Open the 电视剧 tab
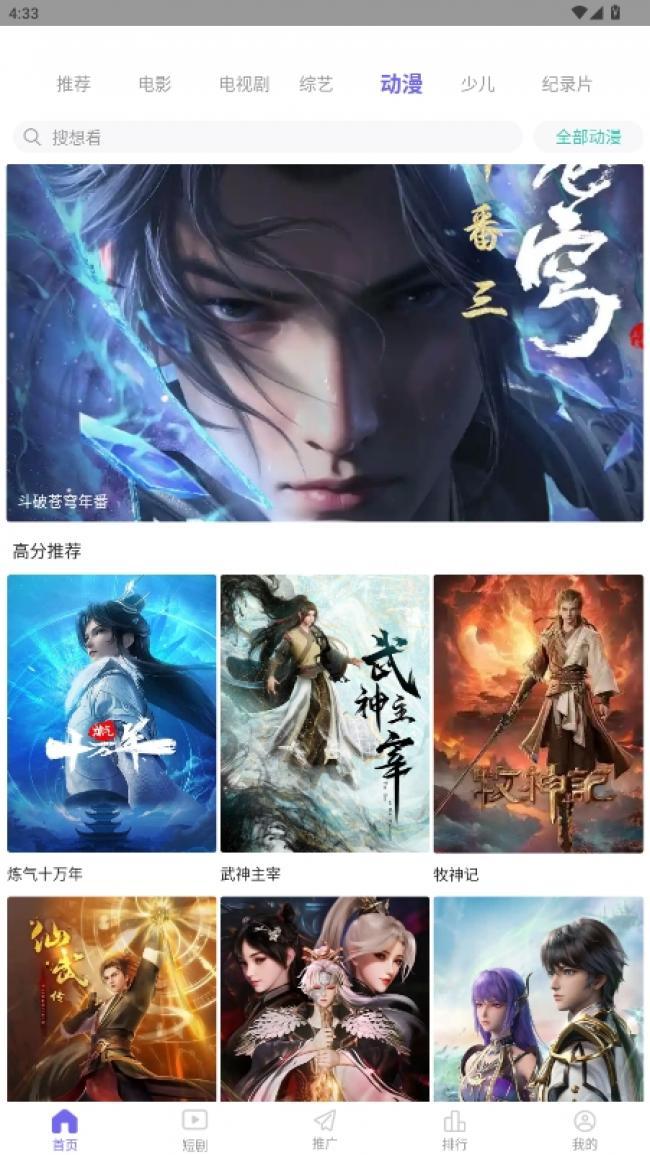 pos(244,84)
